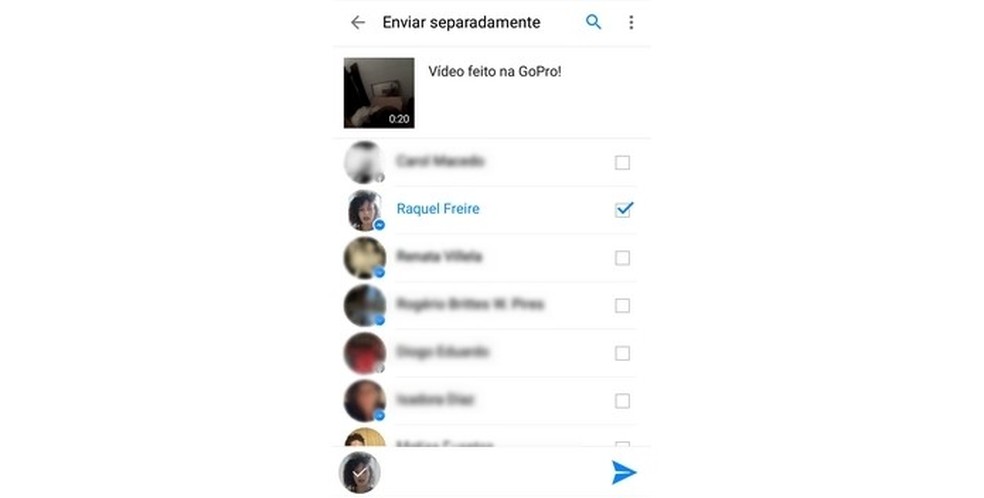Open the overflow menu

(631, 22)
